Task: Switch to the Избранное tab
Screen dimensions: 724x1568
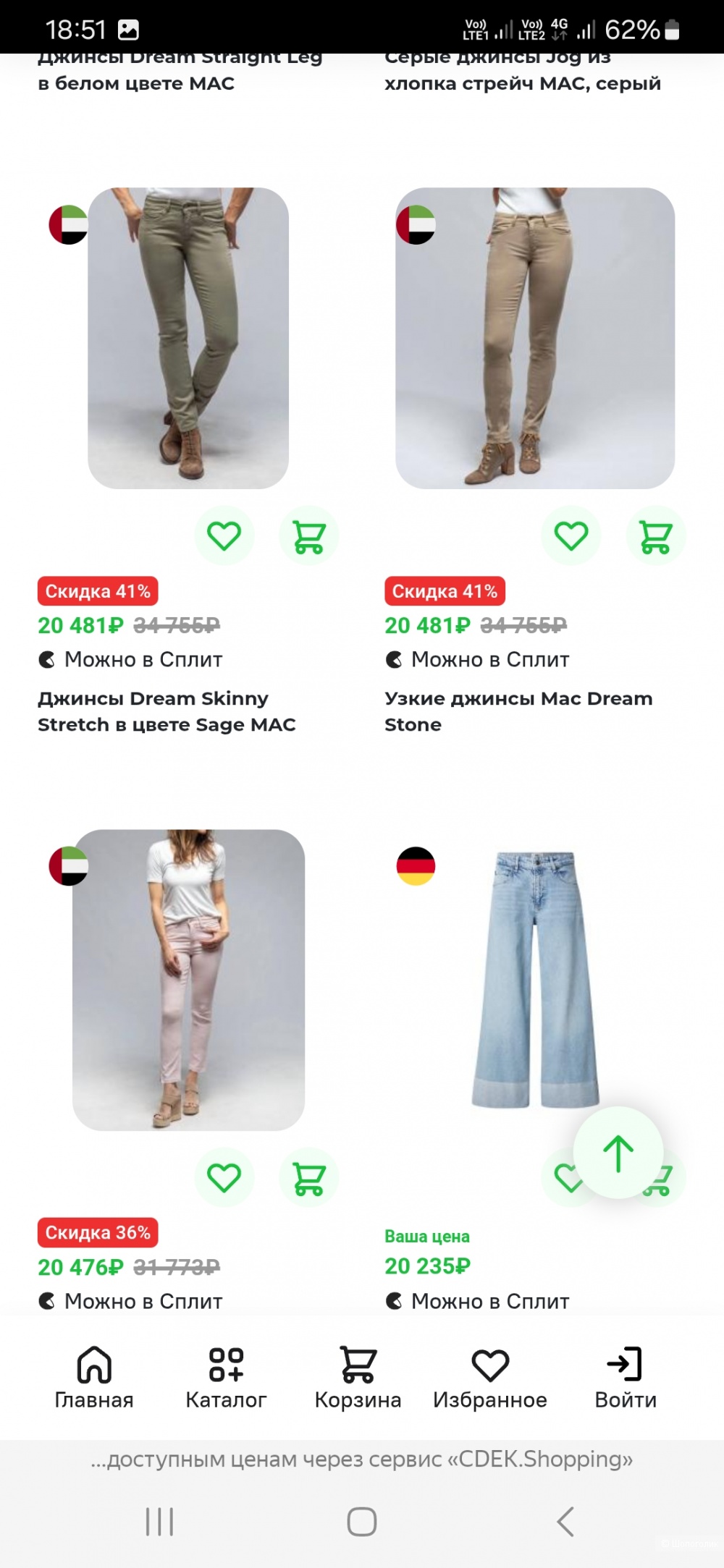Action: [490, 1377]
